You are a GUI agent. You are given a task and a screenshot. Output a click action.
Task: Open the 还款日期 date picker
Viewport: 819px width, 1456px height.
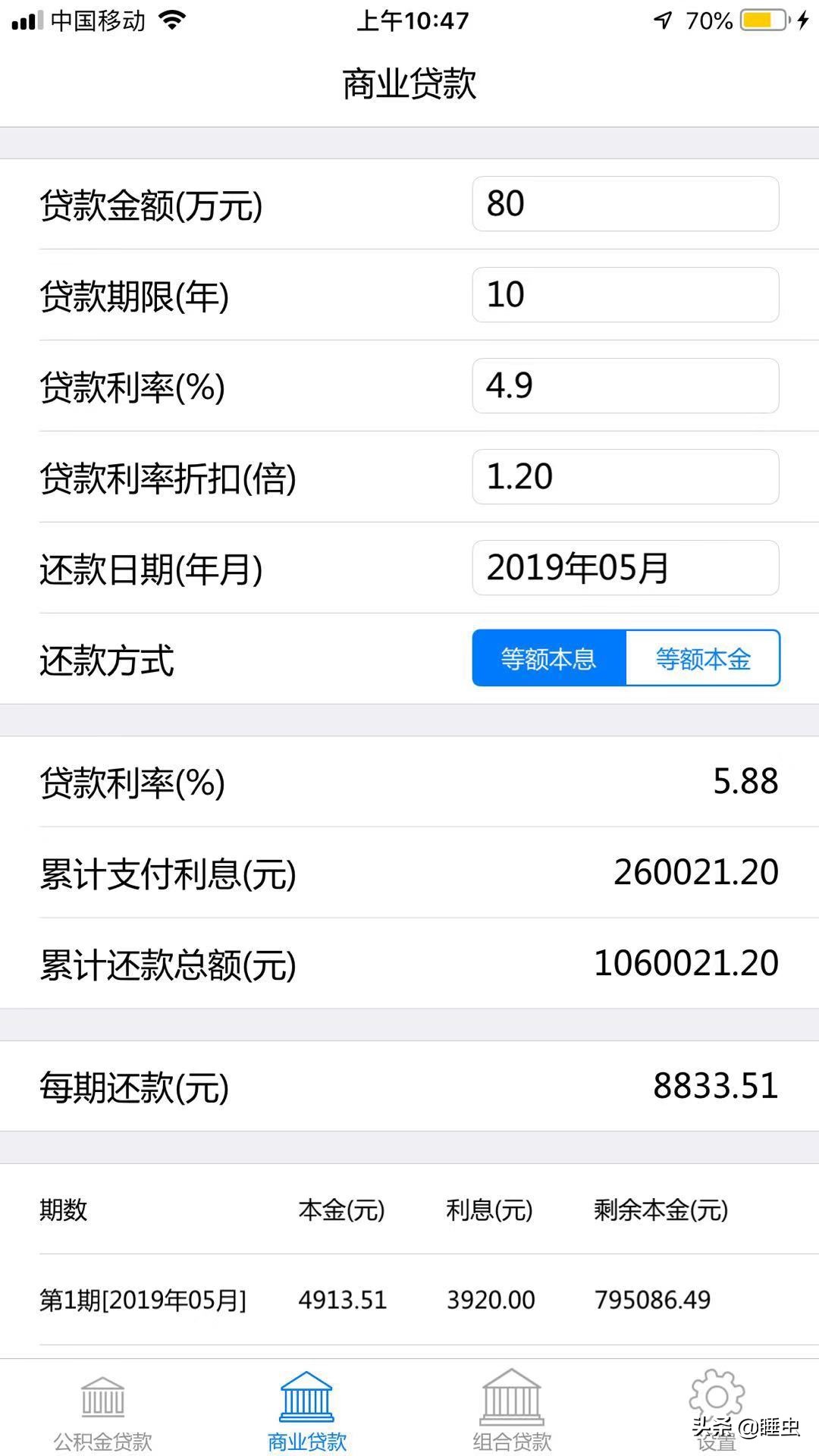click(625, 567)
